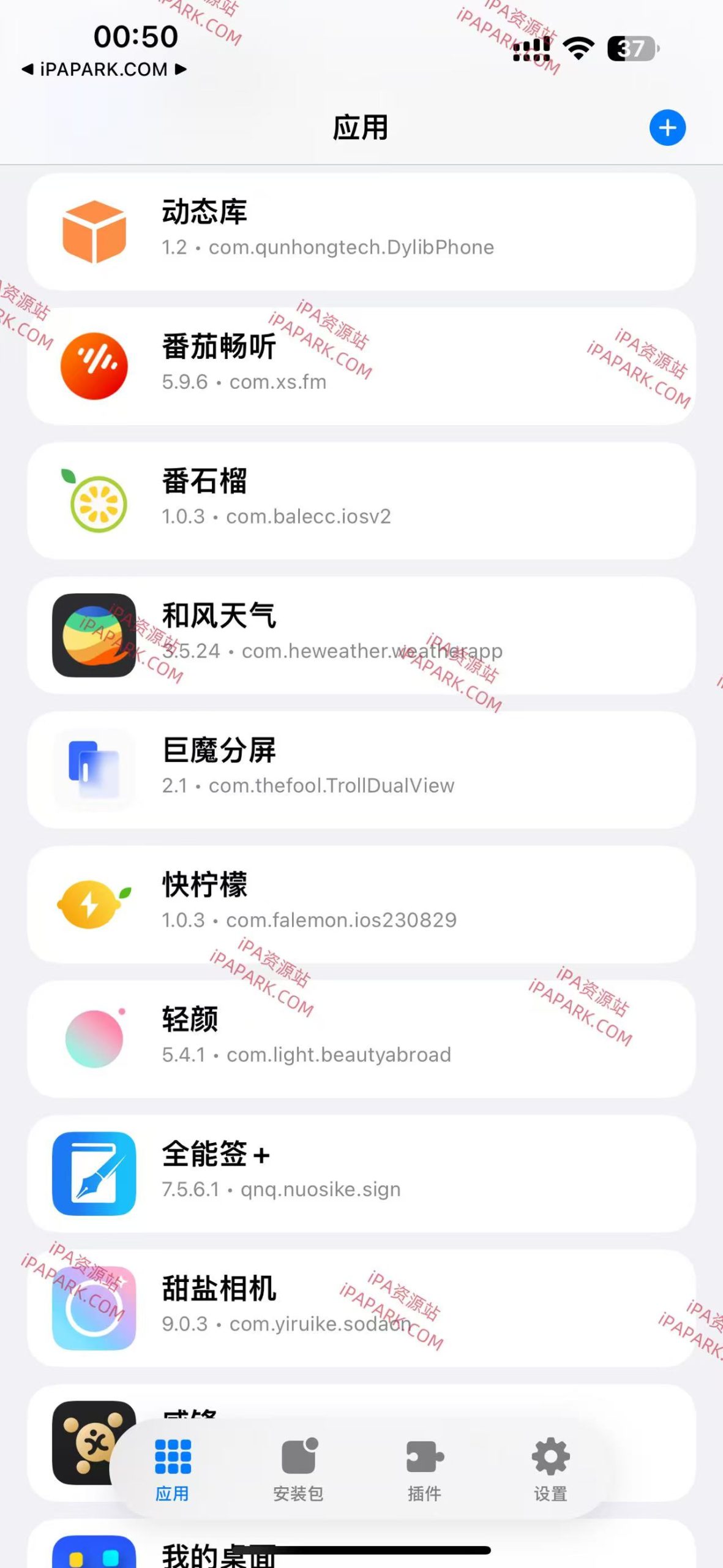Select the com.xs.fm app entry
723x1568 pixels.
tap(361, 365)
